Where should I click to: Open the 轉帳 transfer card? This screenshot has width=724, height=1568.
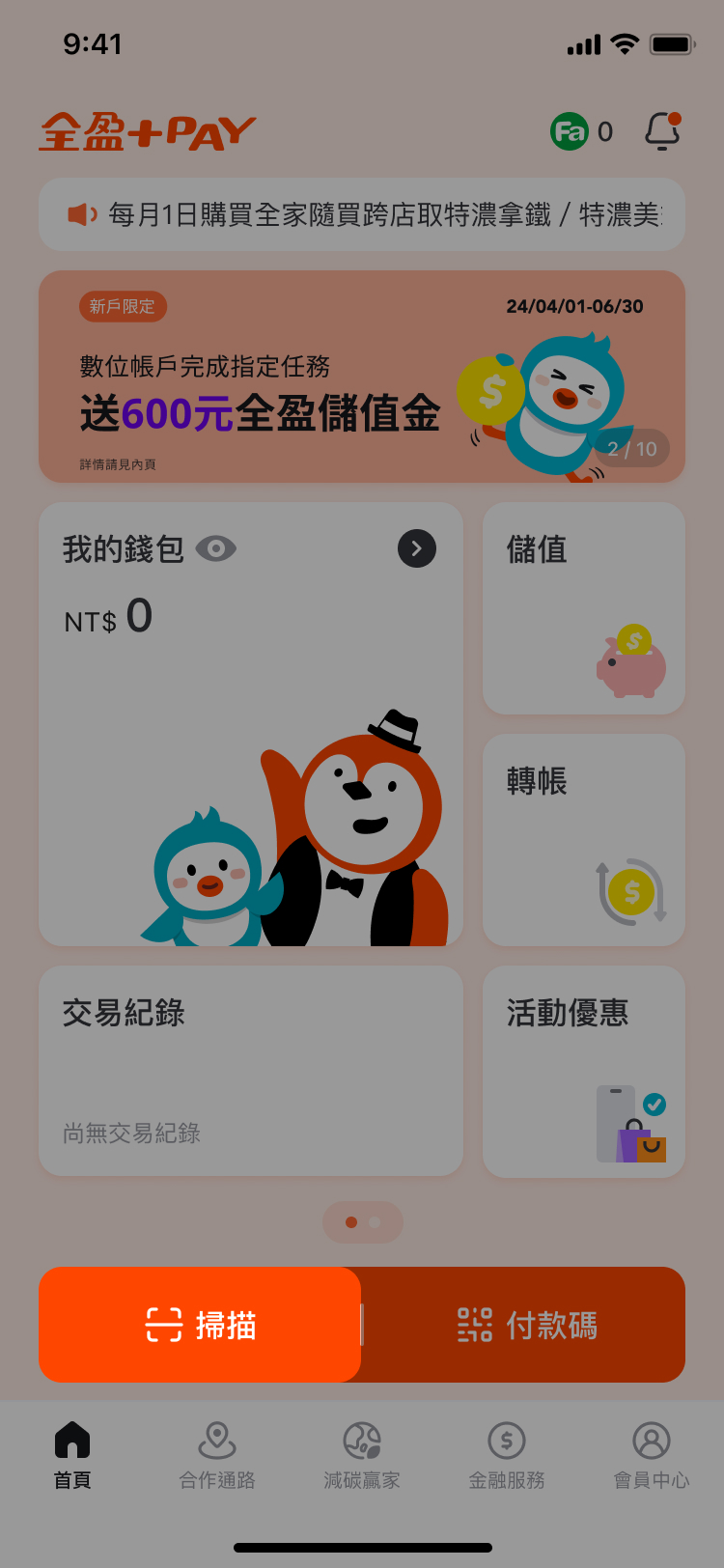click(x=584, y=840)
